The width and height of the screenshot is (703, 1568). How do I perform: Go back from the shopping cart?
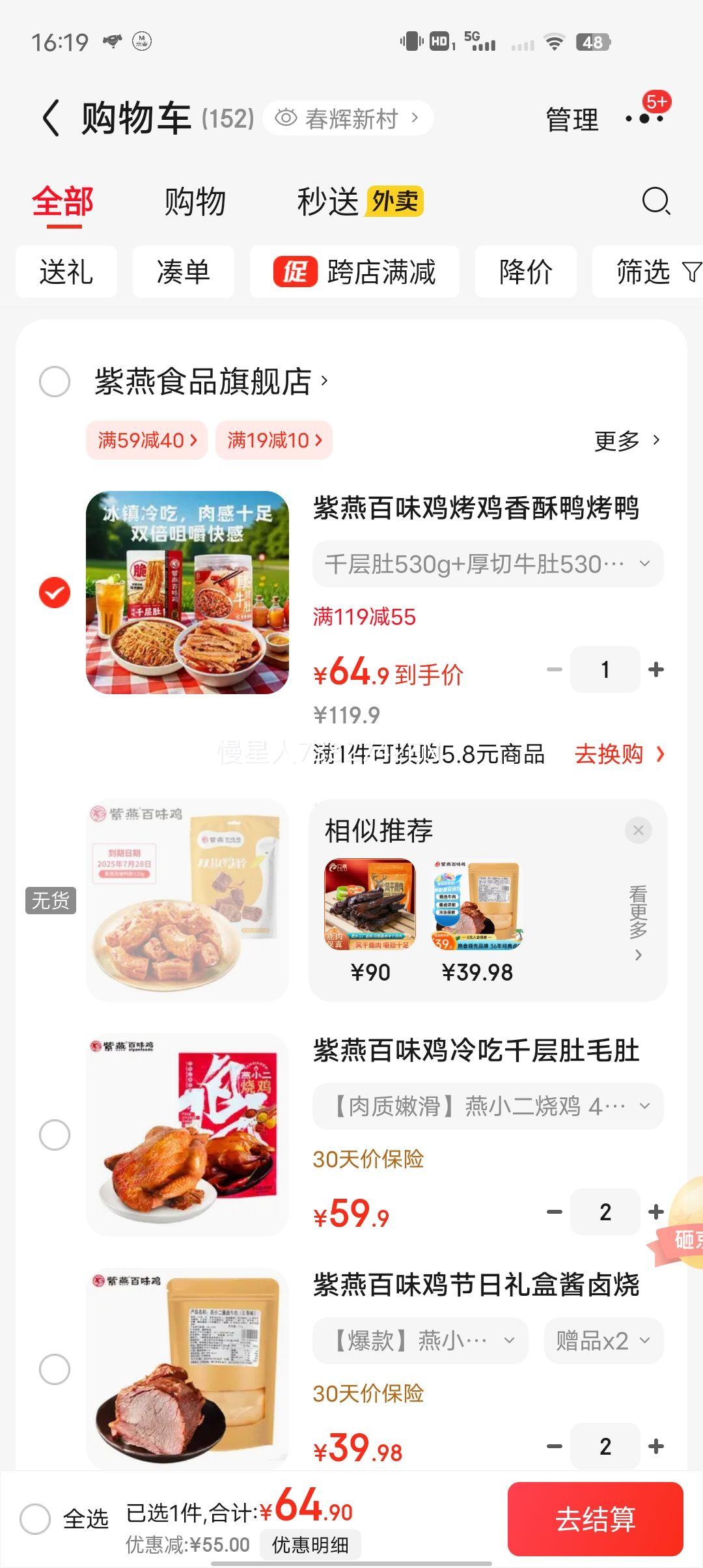click(x=51, y=119)
